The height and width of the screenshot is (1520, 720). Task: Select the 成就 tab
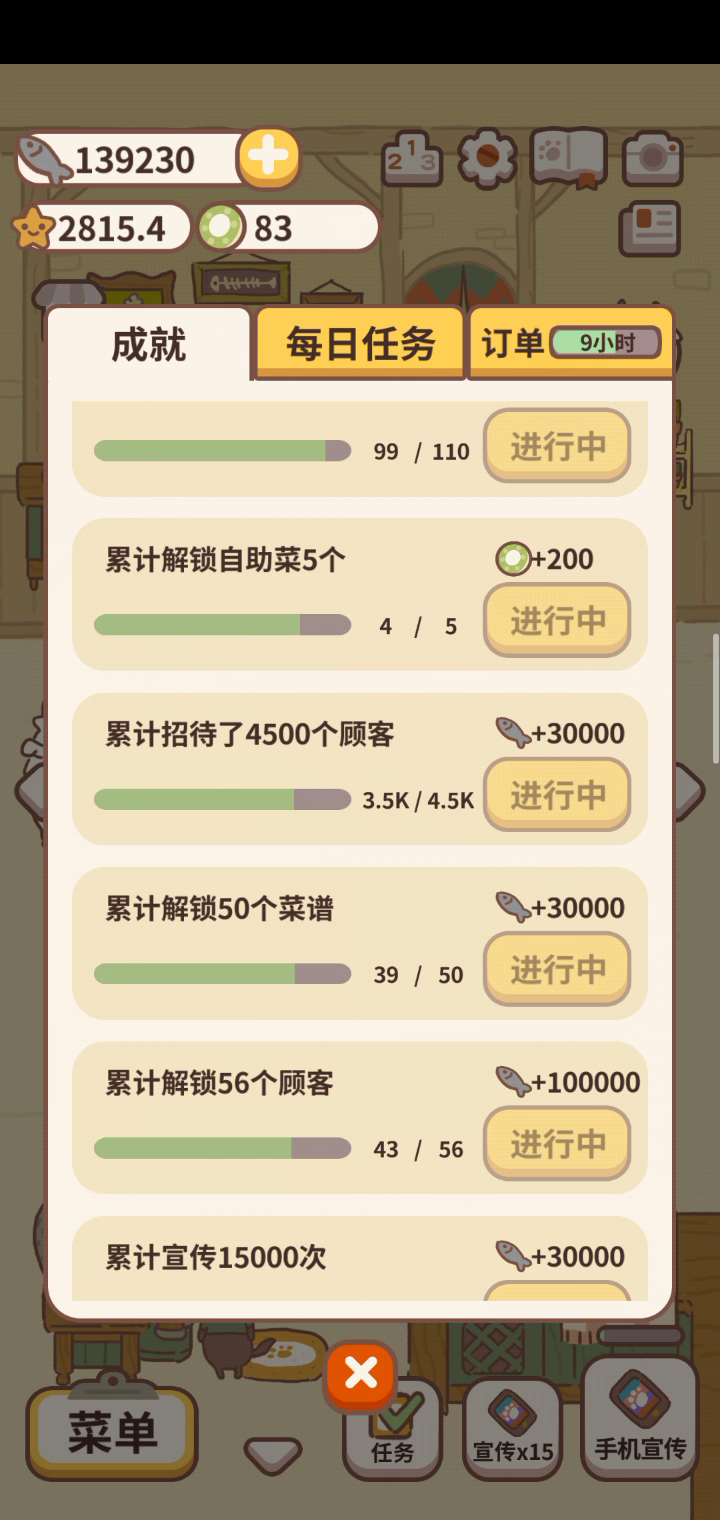tap(148, 345)
